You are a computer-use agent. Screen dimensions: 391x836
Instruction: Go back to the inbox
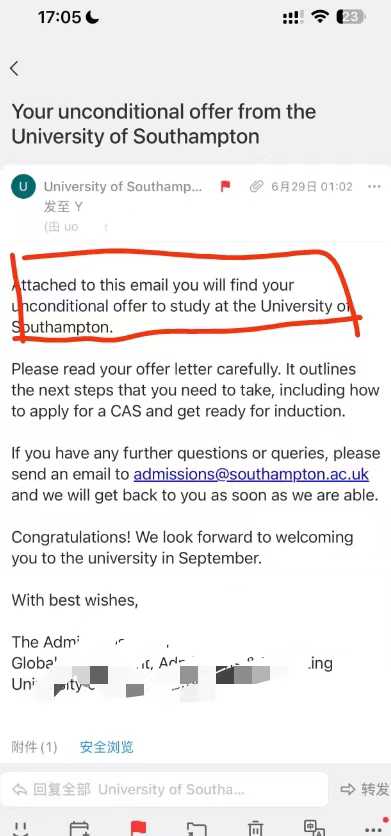[14, 68]
